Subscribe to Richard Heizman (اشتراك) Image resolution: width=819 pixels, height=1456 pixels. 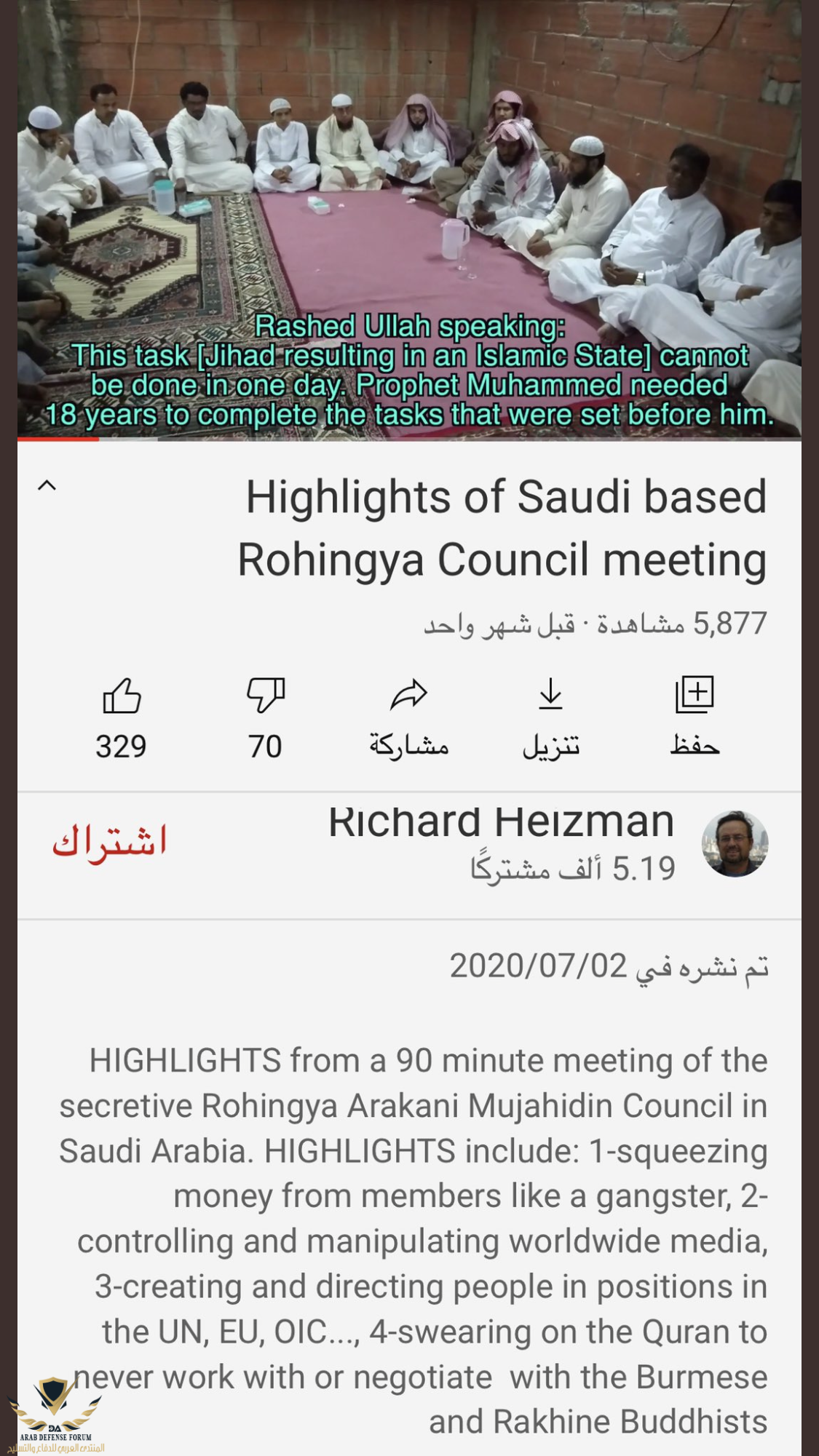[109, 842]
